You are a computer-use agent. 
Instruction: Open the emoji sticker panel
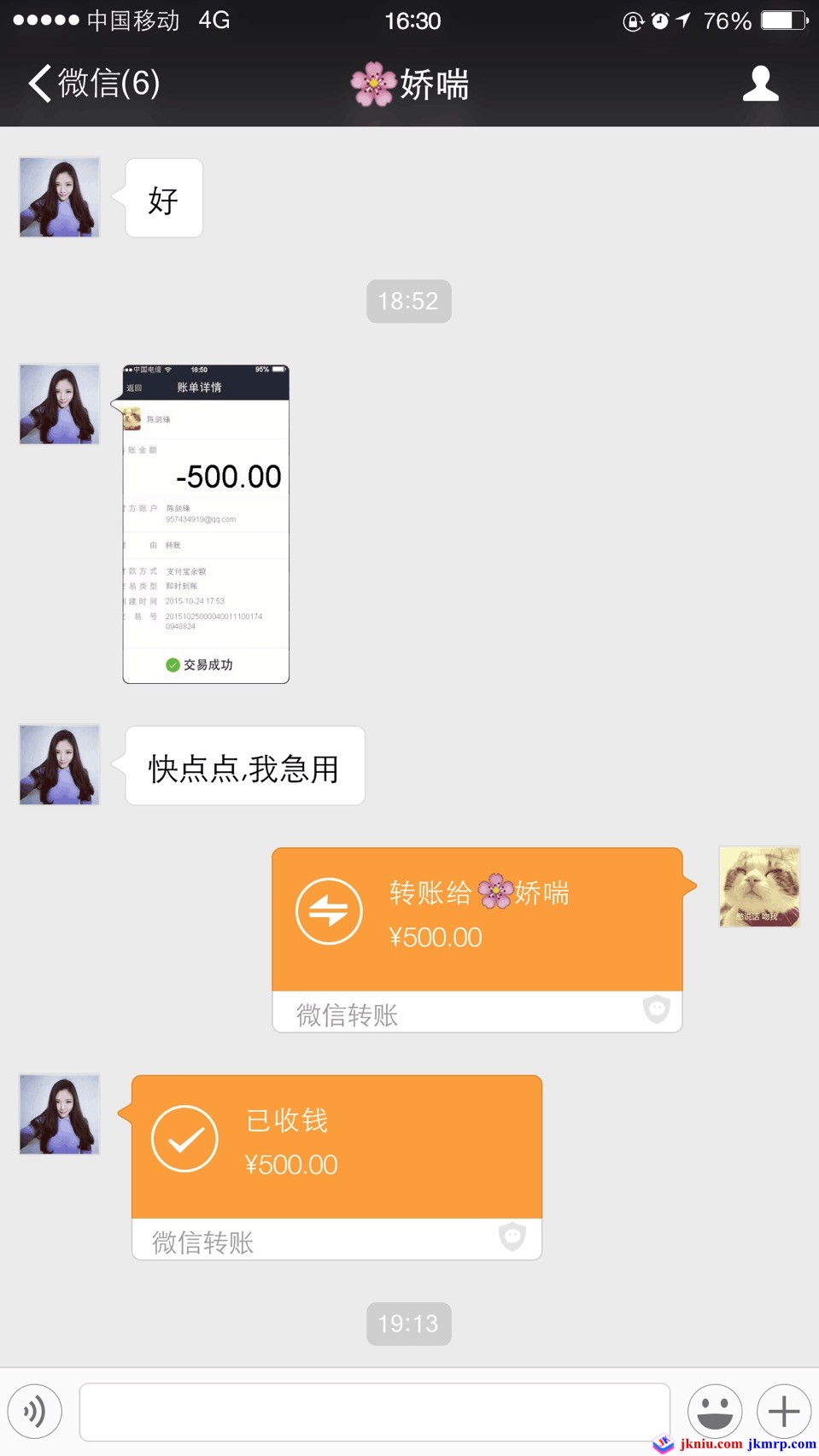tap(715, 1411)
